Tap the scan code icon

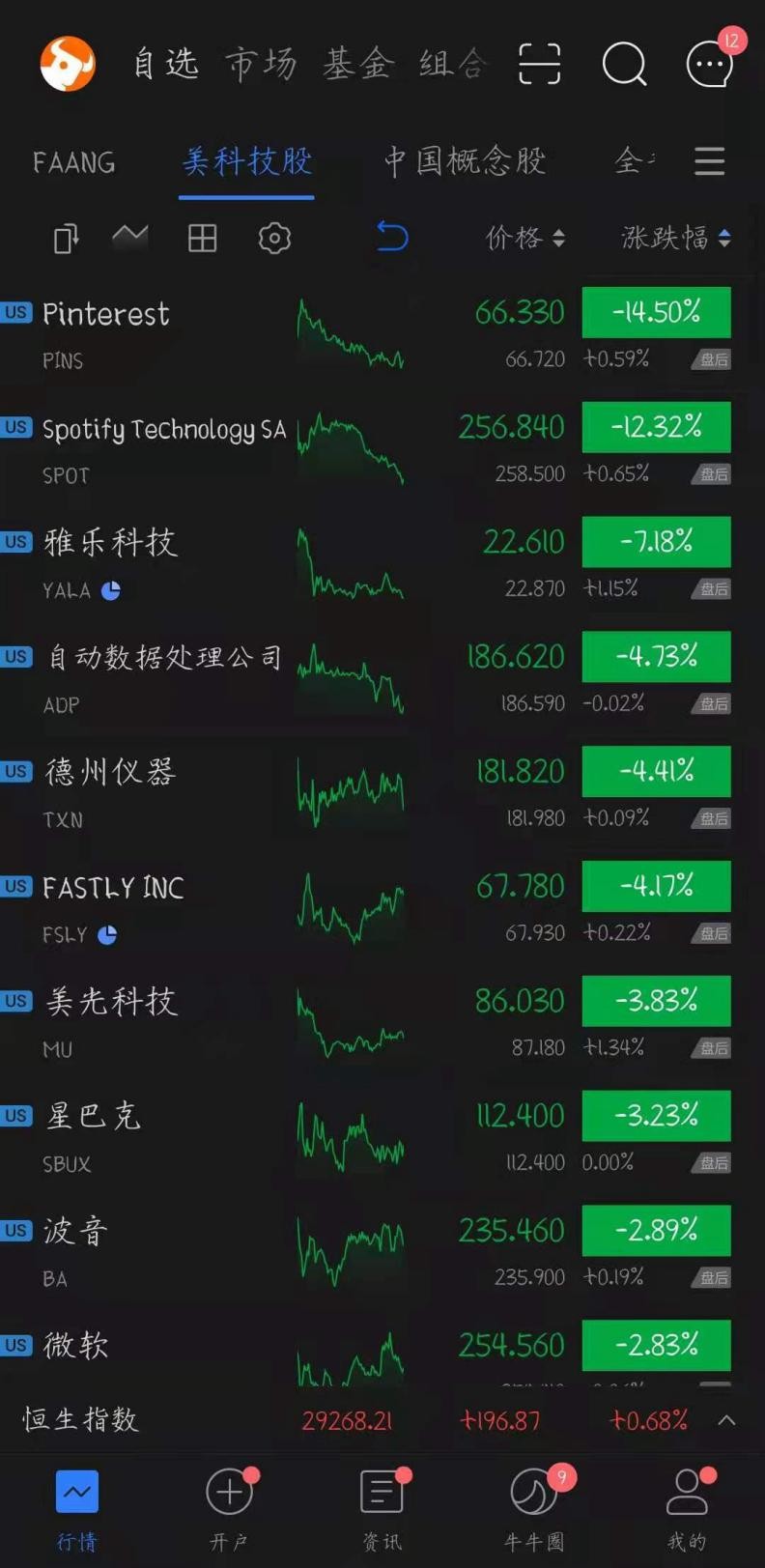click(539, 64)
